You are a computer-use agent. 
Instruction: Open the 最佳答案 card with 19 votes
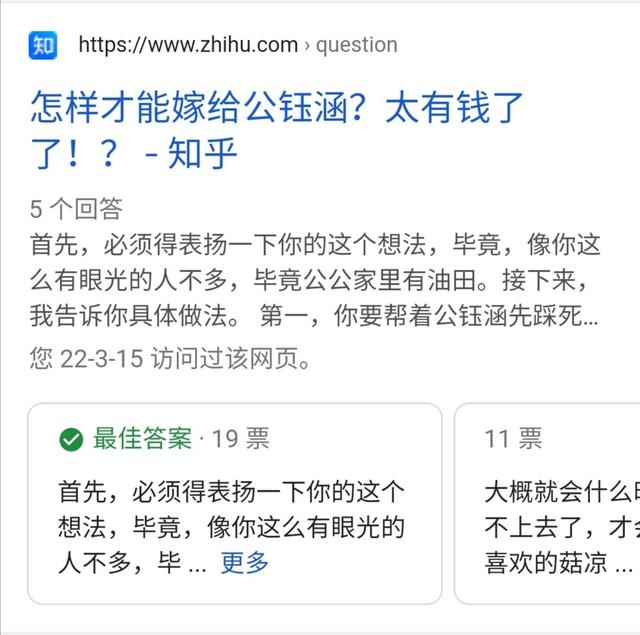[235, 504]
